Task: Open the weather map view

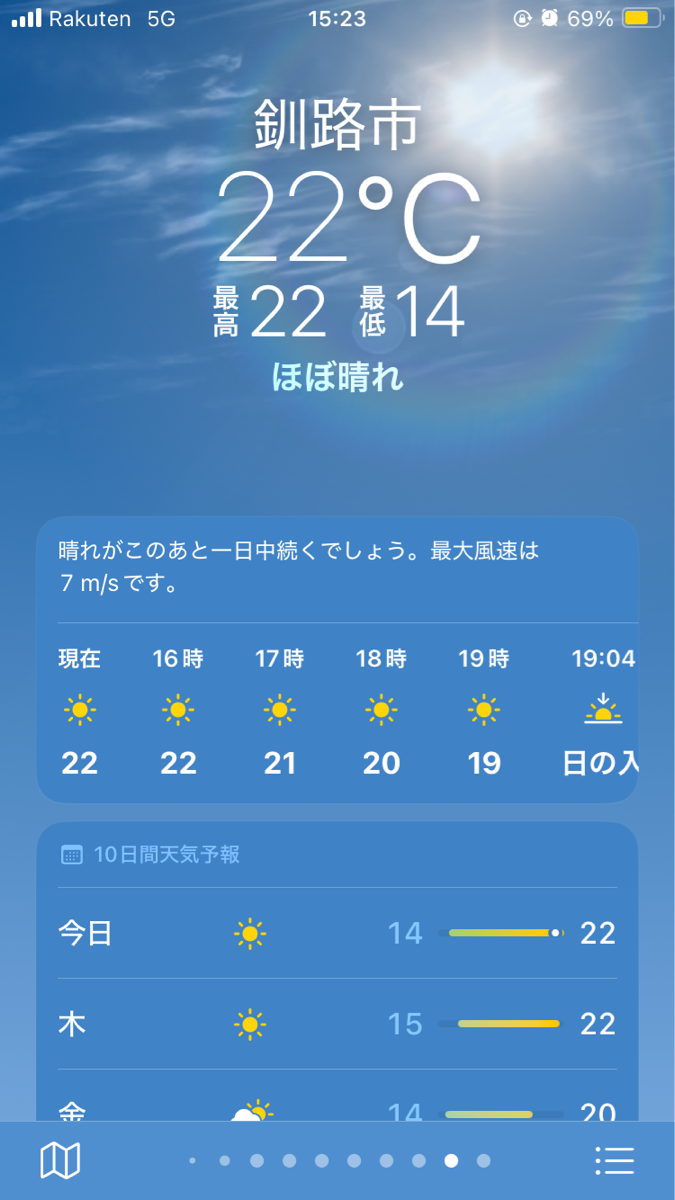Action: coord(60,1160)
